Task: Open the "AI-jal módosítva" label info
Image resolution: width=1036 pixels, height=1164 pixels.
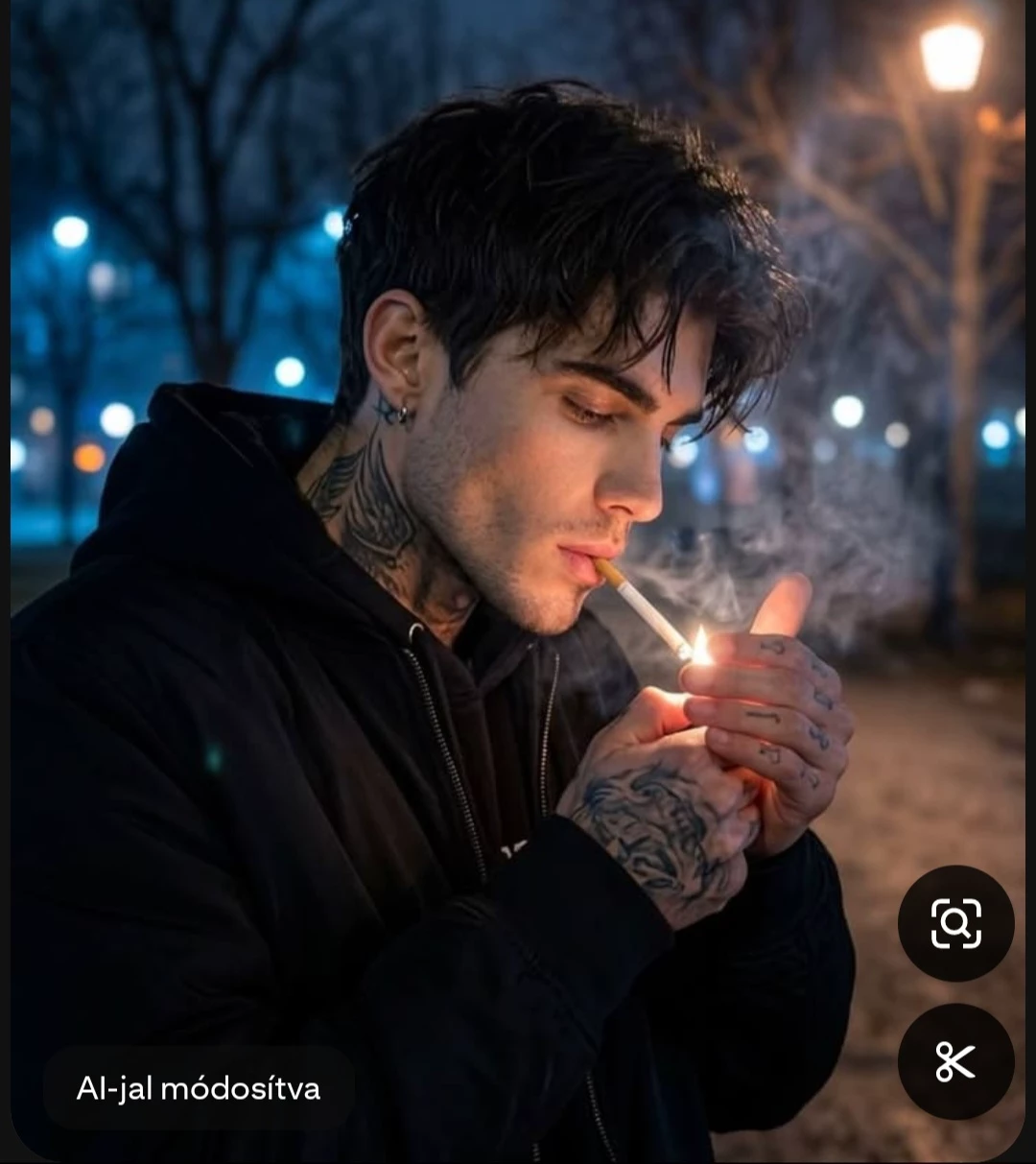Action: pos(199,1088)
